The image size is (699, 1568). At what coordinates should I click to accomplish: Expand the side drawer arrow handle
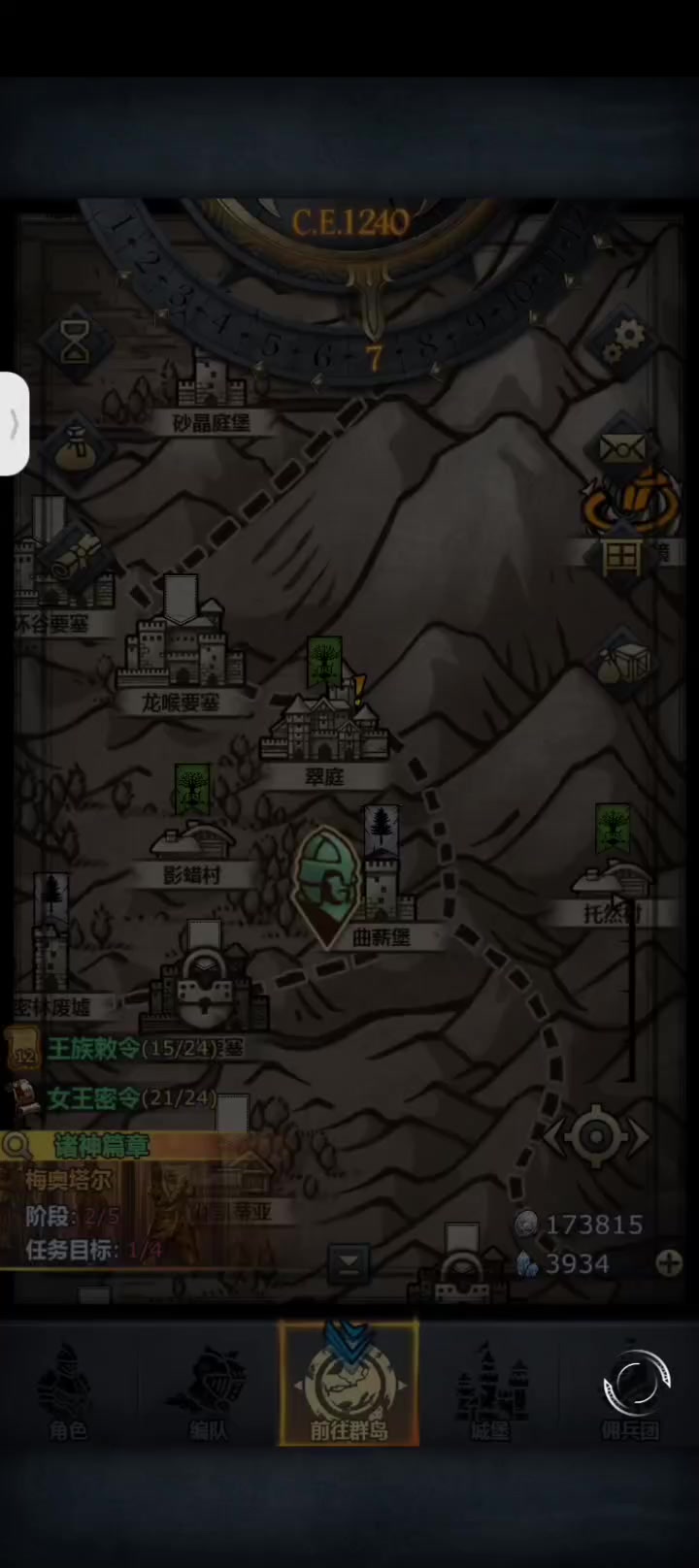point(14,424)
